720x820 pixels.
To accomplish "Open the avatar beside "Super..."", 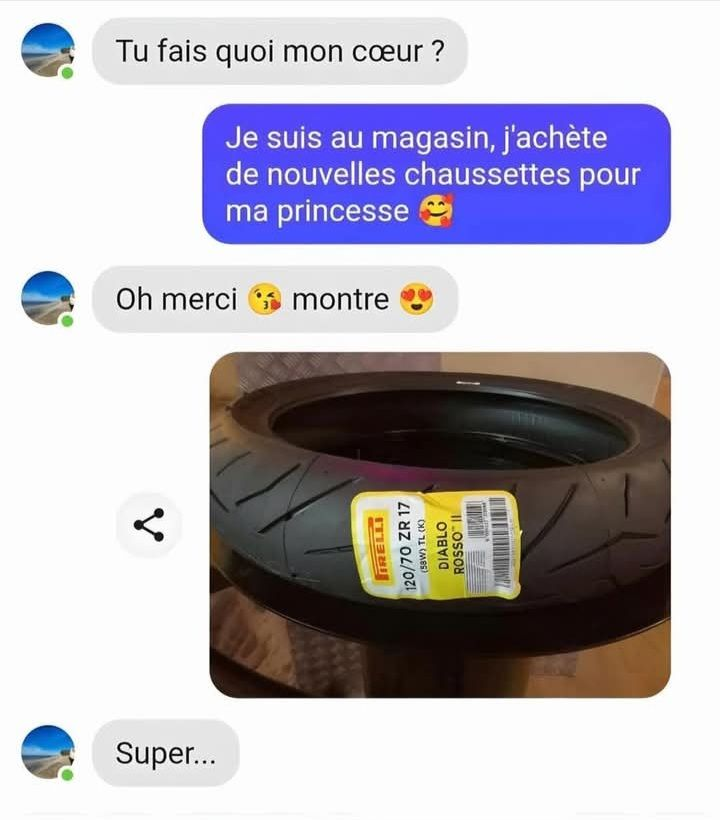I will pyautogui.click(x=48, y=753).
